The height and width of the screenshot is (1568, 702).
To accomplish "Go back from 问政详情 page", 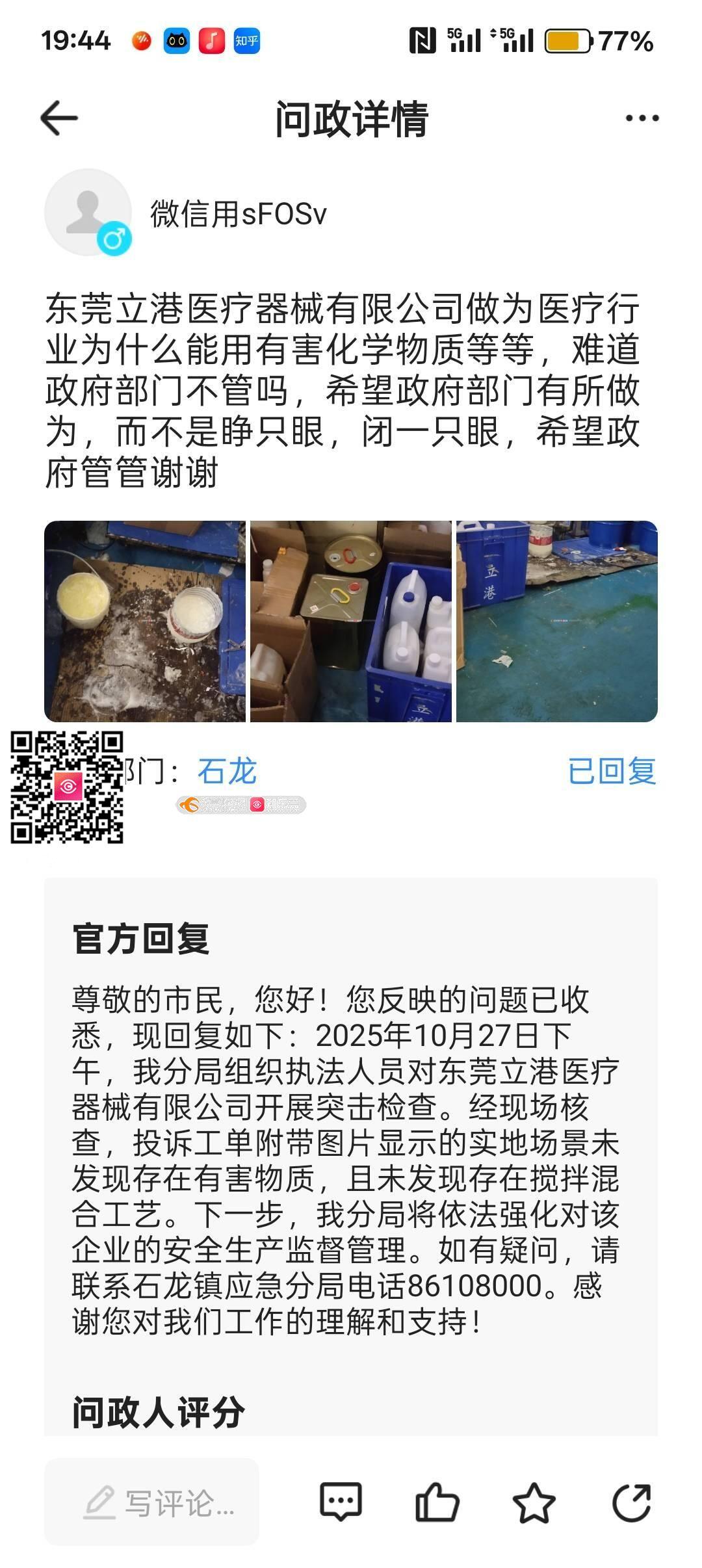I will click(59, 118).
